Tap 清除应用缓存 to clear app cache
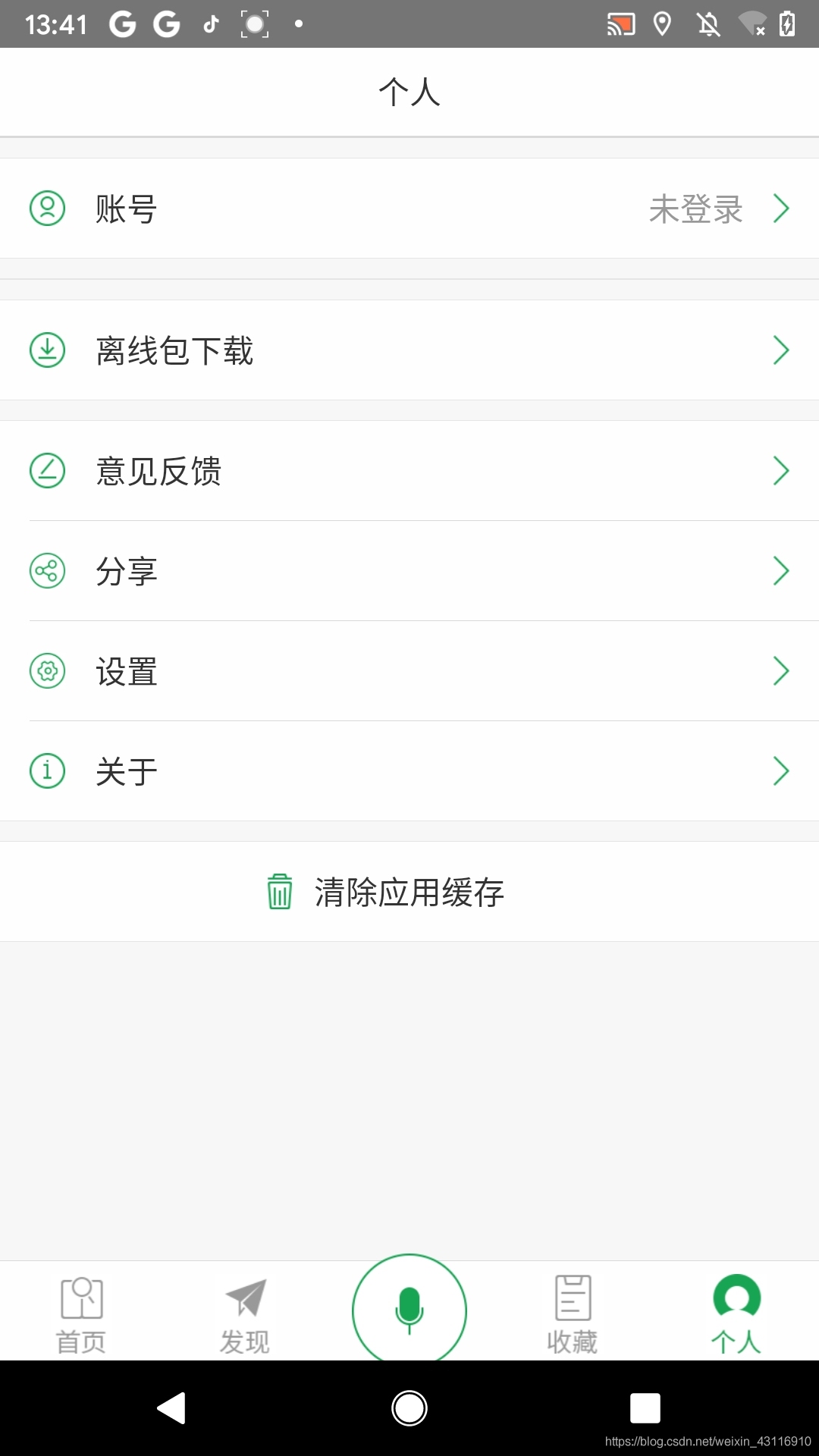The image size is (819, 1456). click(x=409, y=892)
